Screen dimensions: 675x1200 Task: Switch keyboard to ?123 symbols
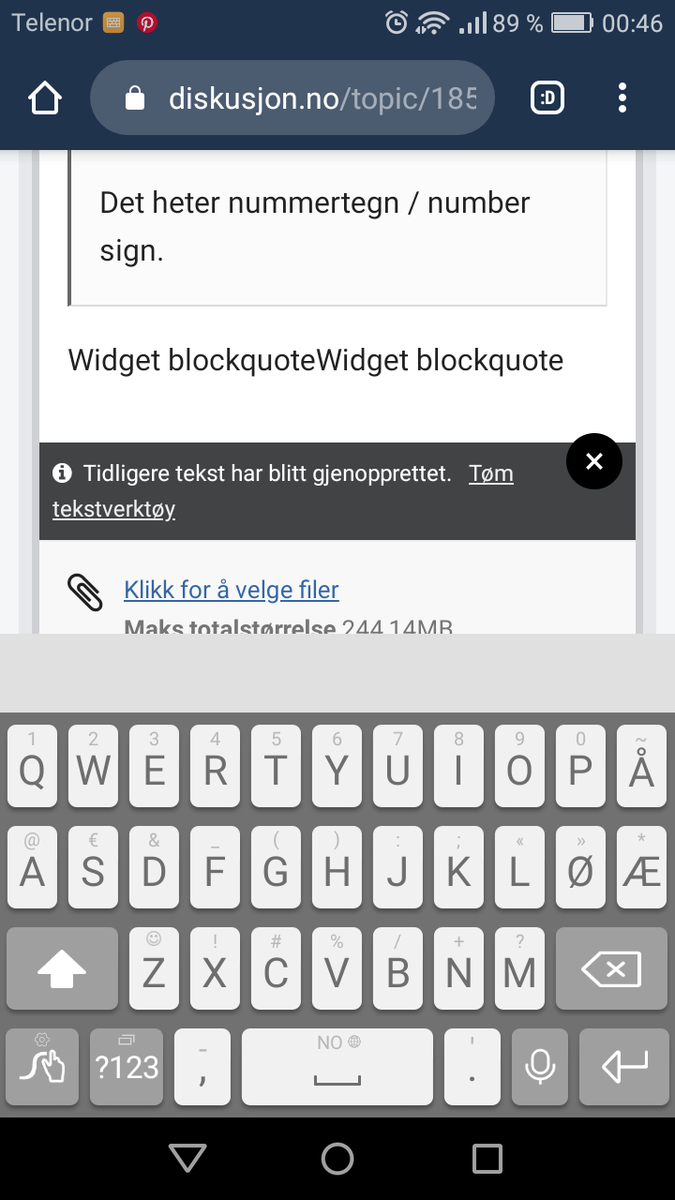(x=127, y=1067)
